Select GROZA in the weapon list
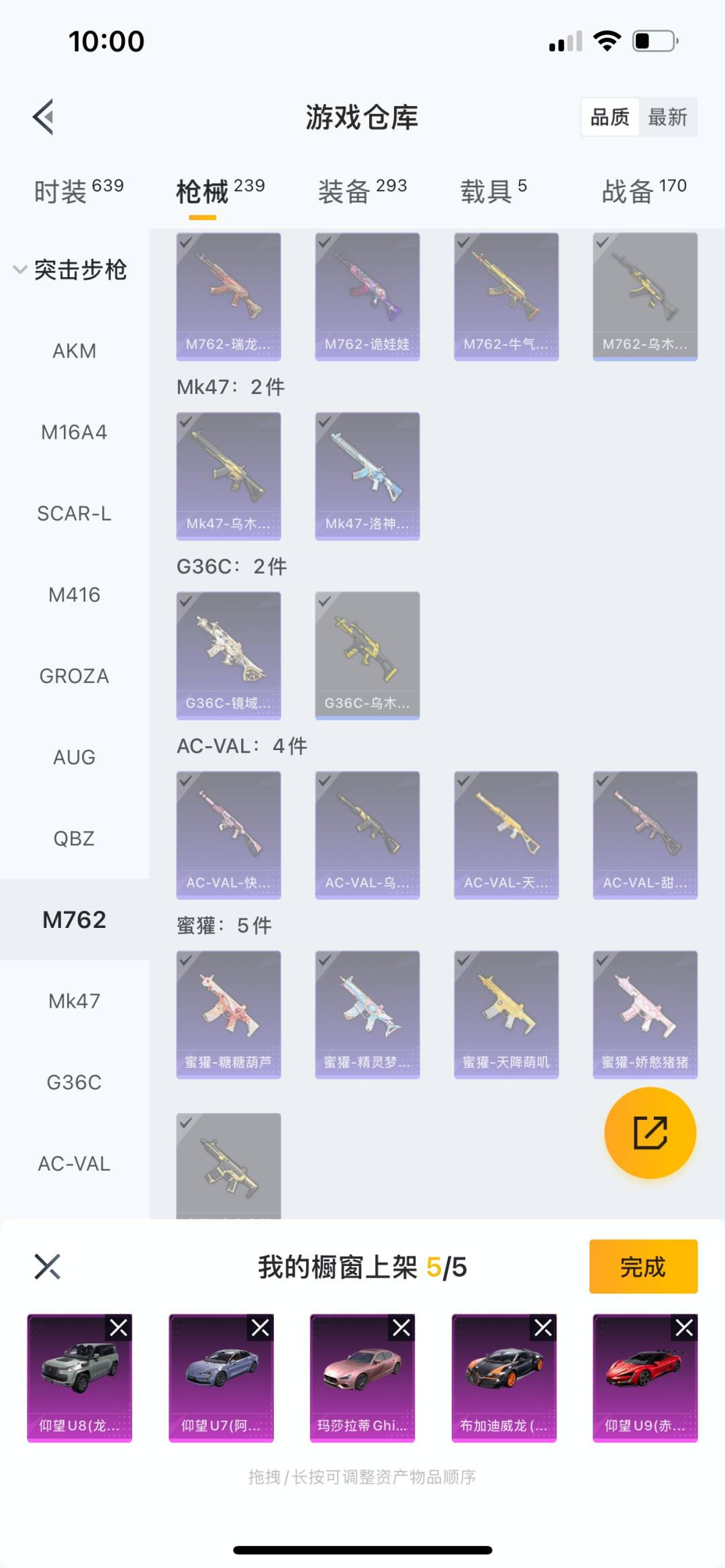 coord(74,676)
